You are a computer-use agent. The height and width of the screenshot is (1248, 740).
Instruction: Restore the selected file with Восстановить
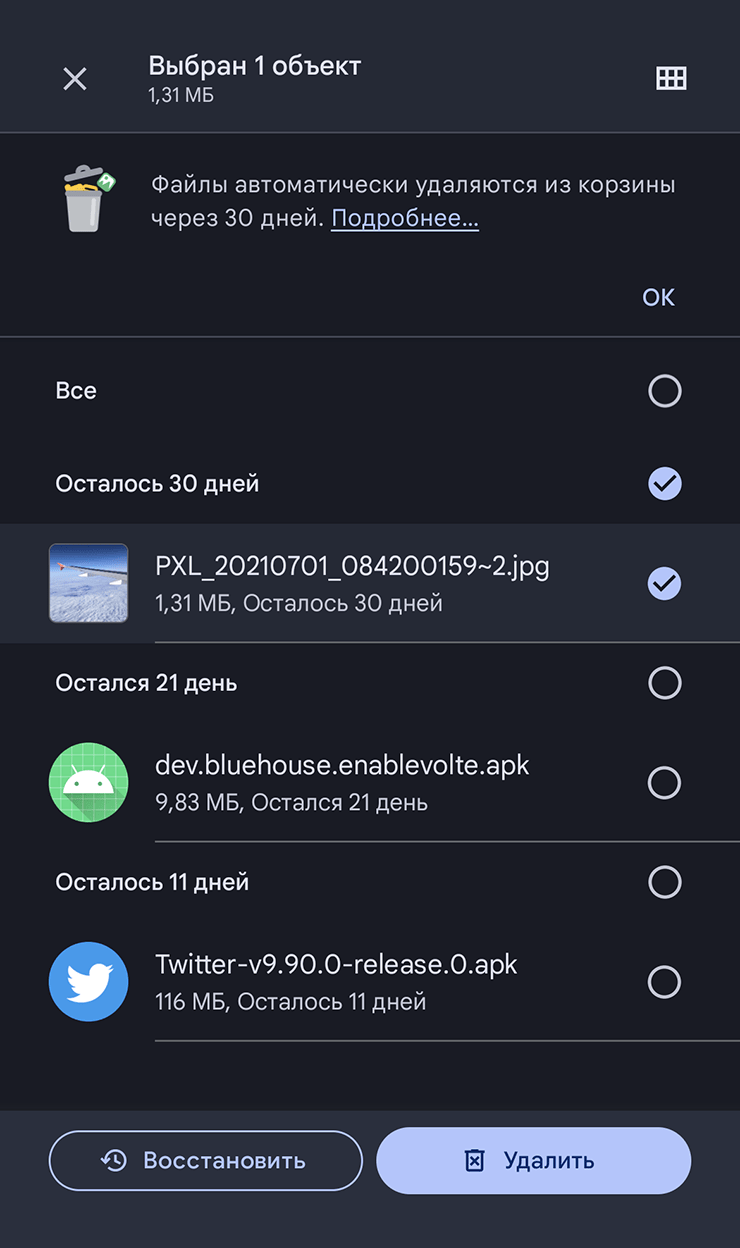point(205,1160)
